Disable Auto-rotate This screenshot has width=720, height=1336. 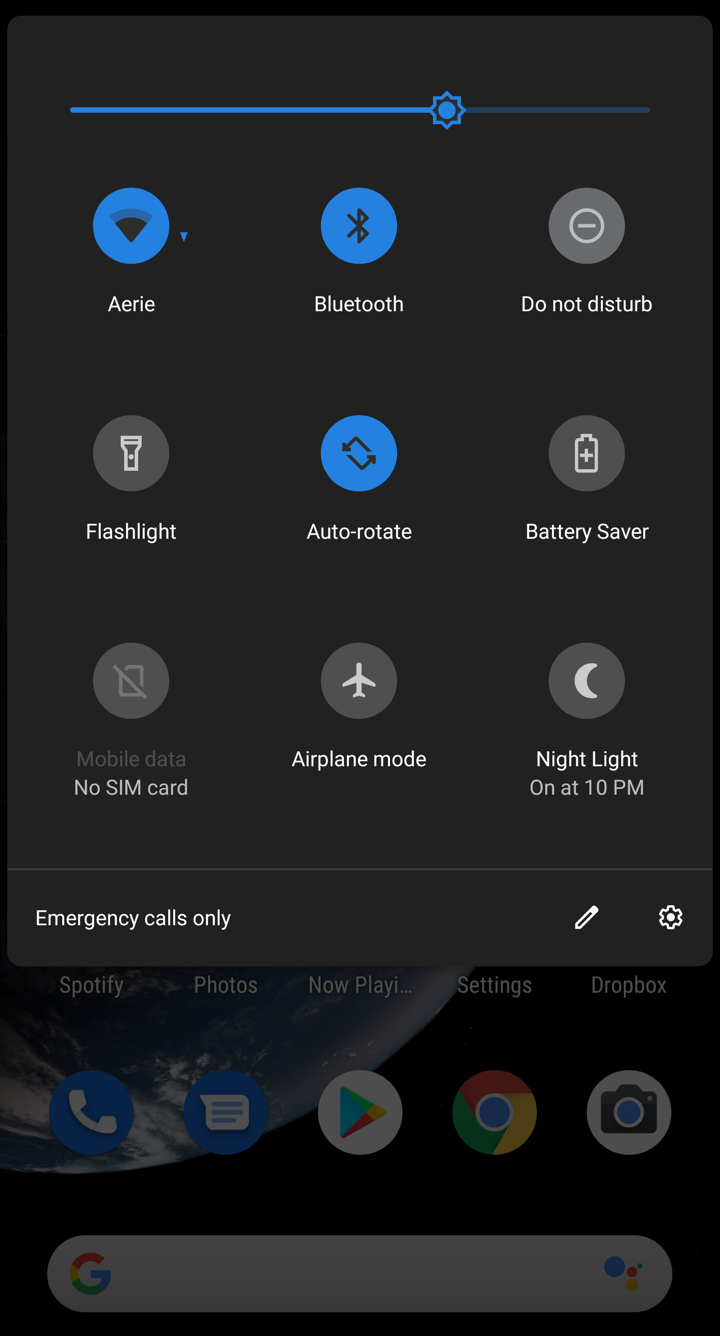pos(359,453)
